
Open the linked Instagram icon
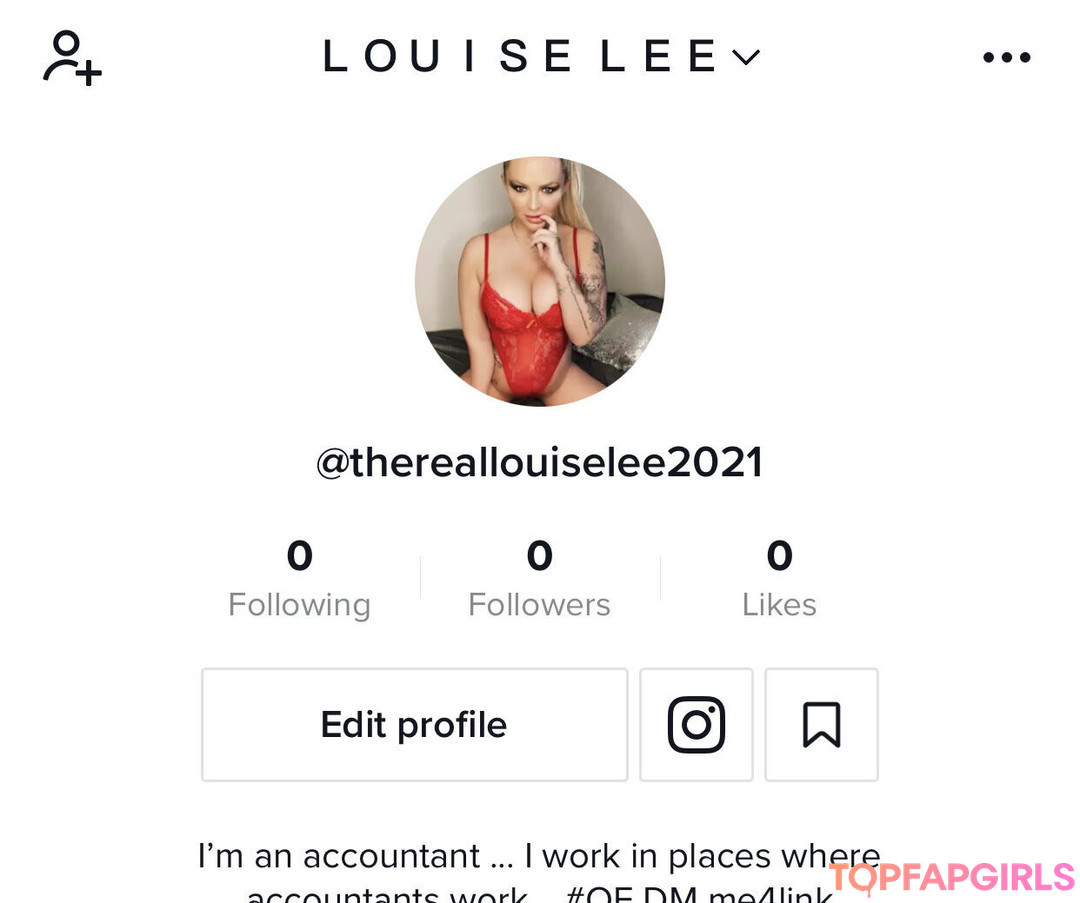696,725
